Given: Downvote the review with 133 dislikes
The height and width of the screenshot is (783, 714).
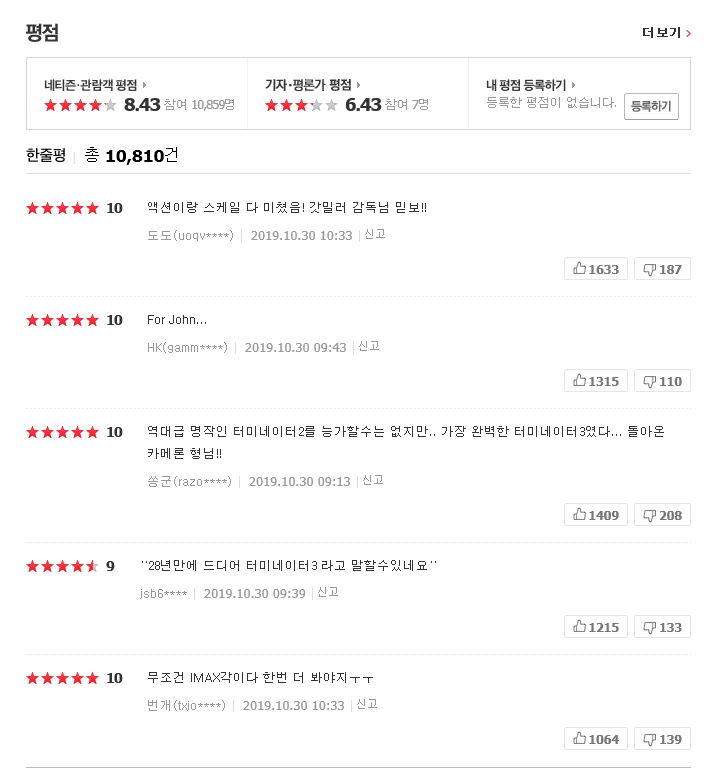Looking at the screenshot, I should 662,627.
